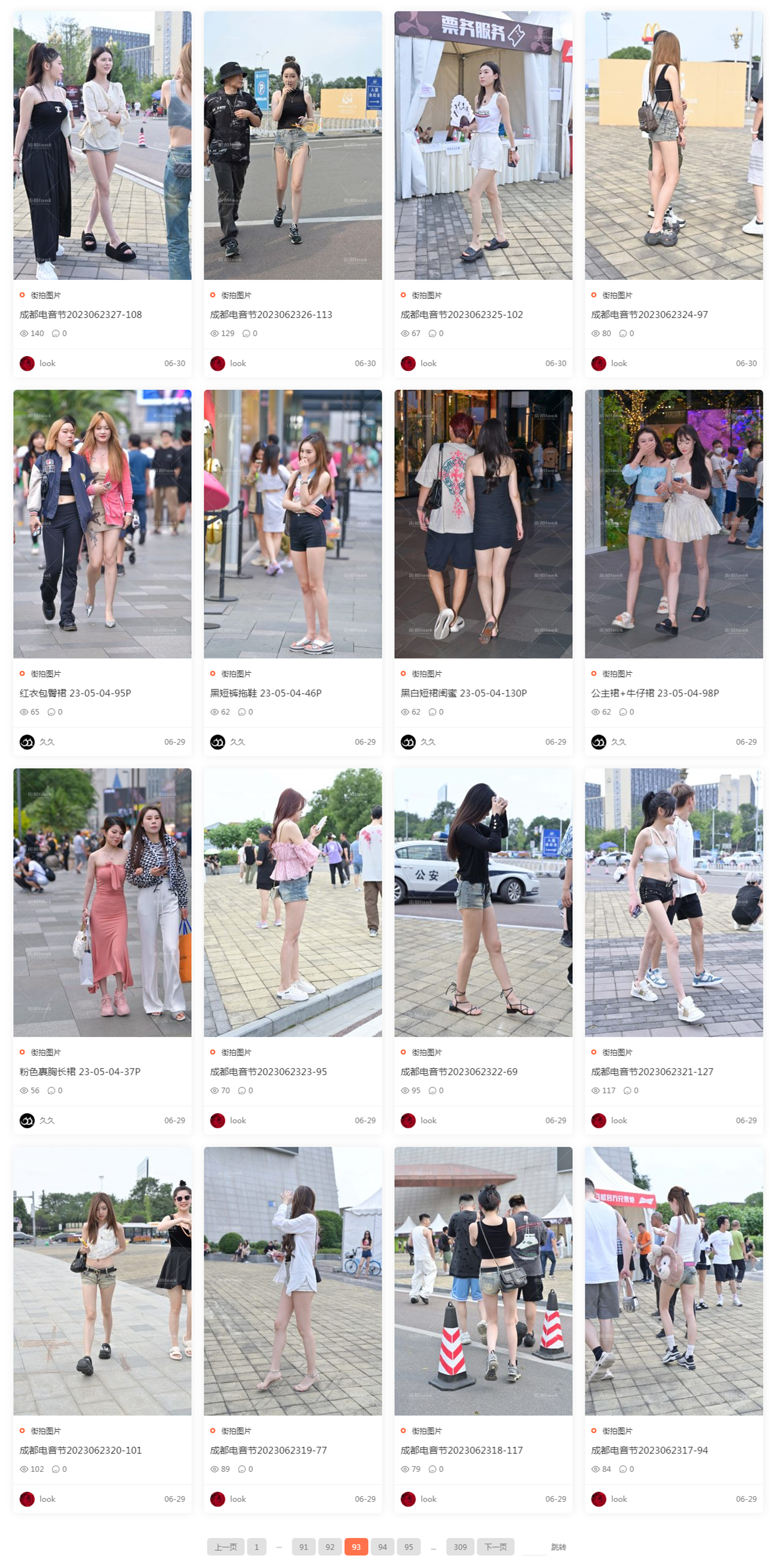The height and width of the screenshot is (1568, 784).
Task: Tap 街拍图片 category tag above 成都电音节2023062319-77
Action: (x=236, y=1431)
